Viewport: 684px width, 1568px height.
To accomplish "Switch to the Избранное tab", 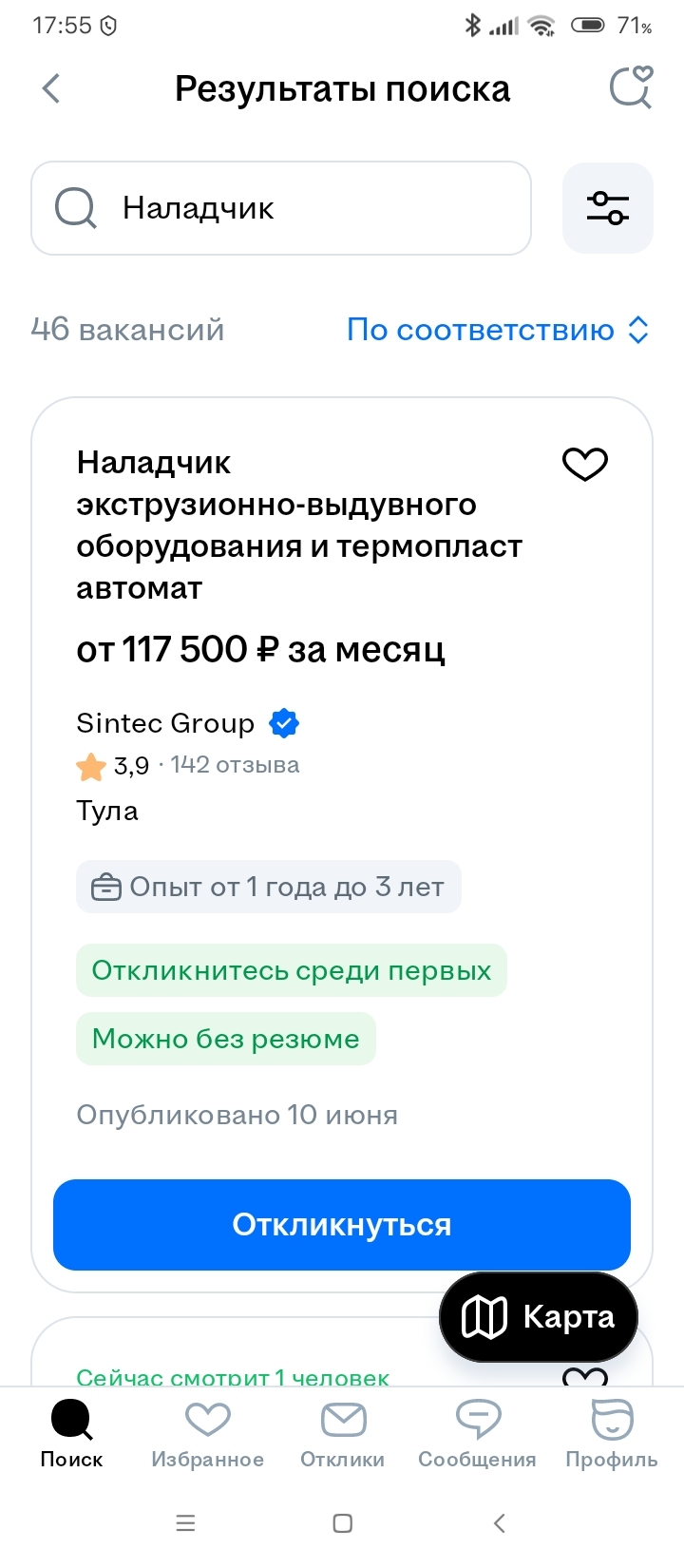I will tap(208, 1435).
